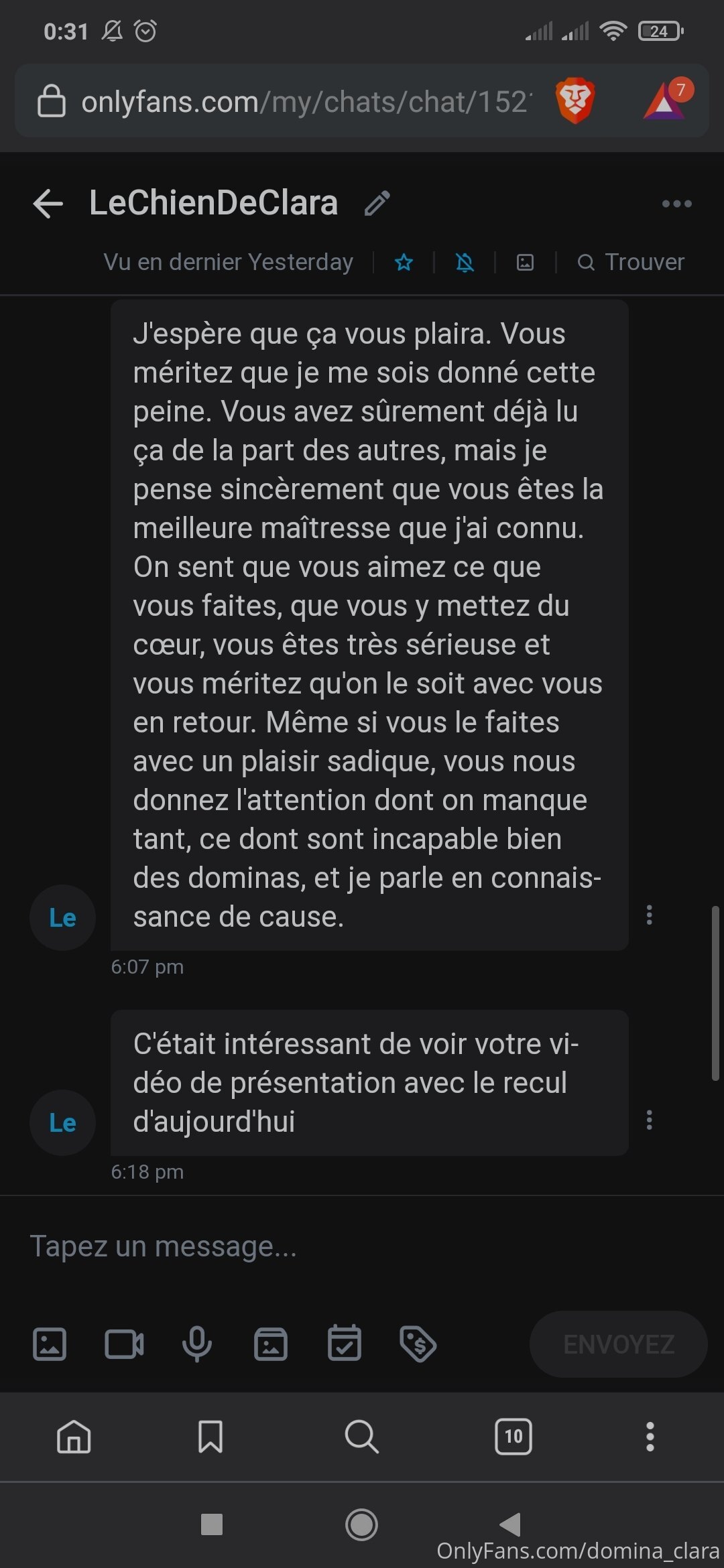Open the chat overflow menu
The width and height of the screenshot is (724, 1568).
click(x=676, y=204)
